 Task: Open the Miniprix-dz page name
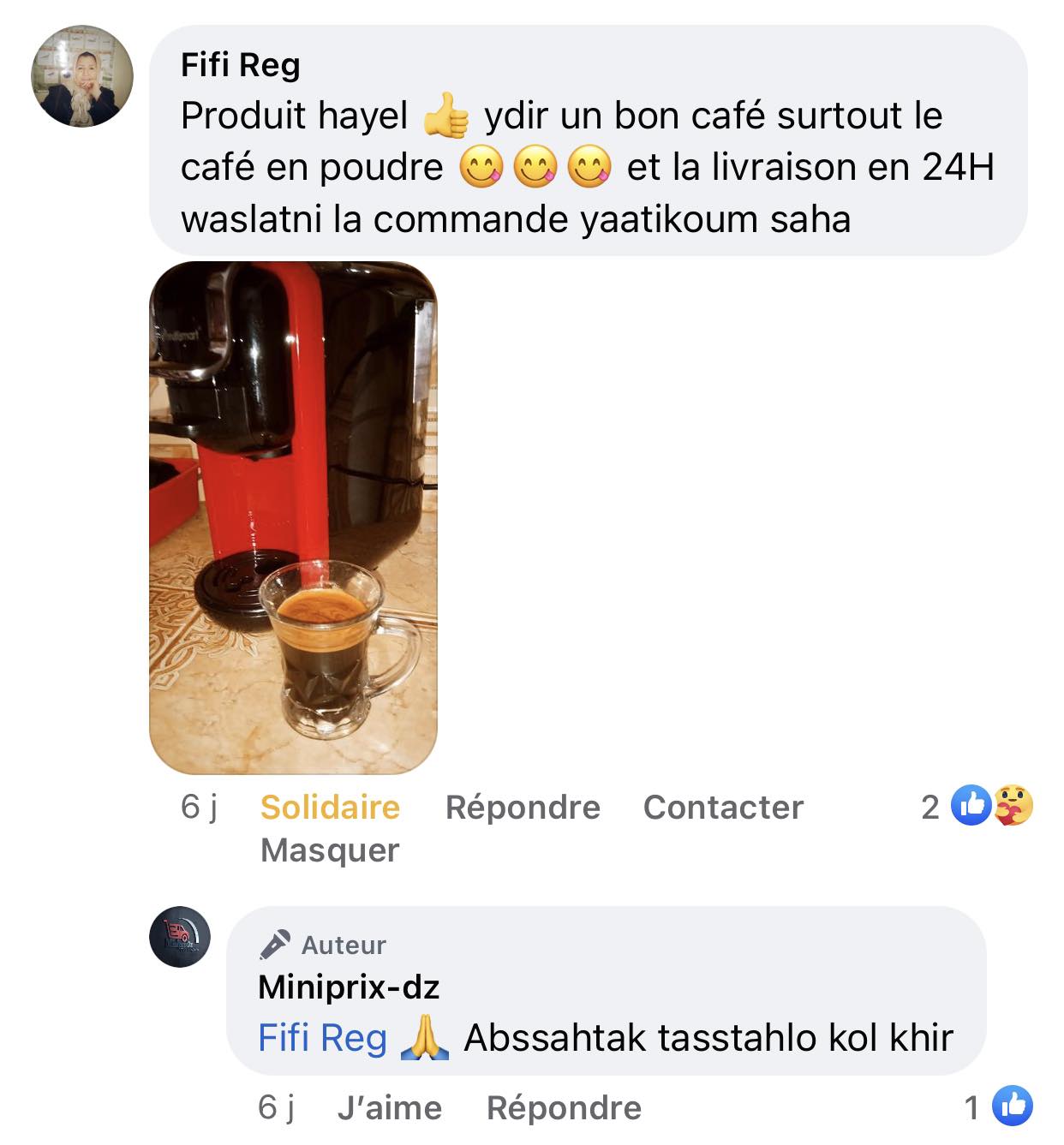(349, 987)
